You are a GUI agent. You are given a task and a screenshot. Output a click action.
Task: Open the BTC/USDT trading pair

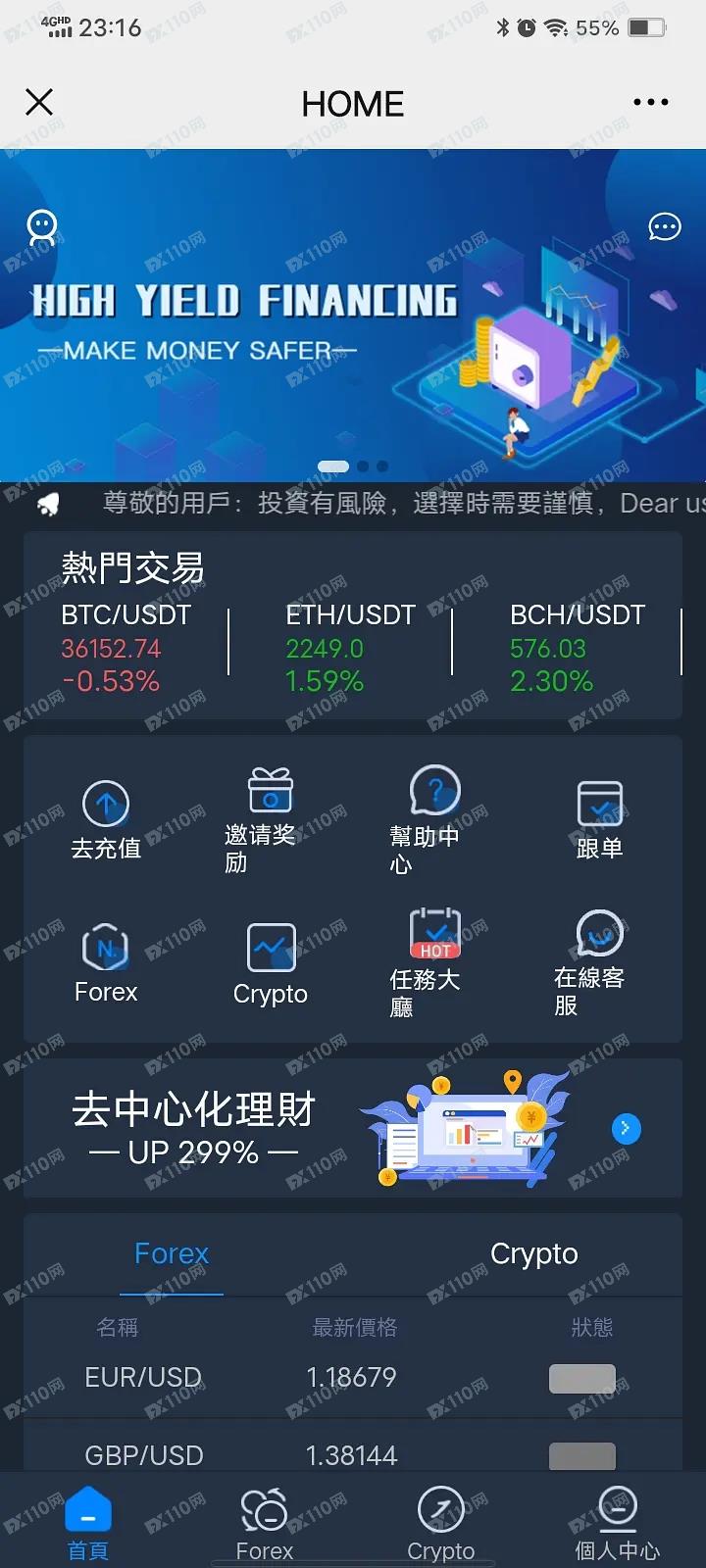(126, 647)
